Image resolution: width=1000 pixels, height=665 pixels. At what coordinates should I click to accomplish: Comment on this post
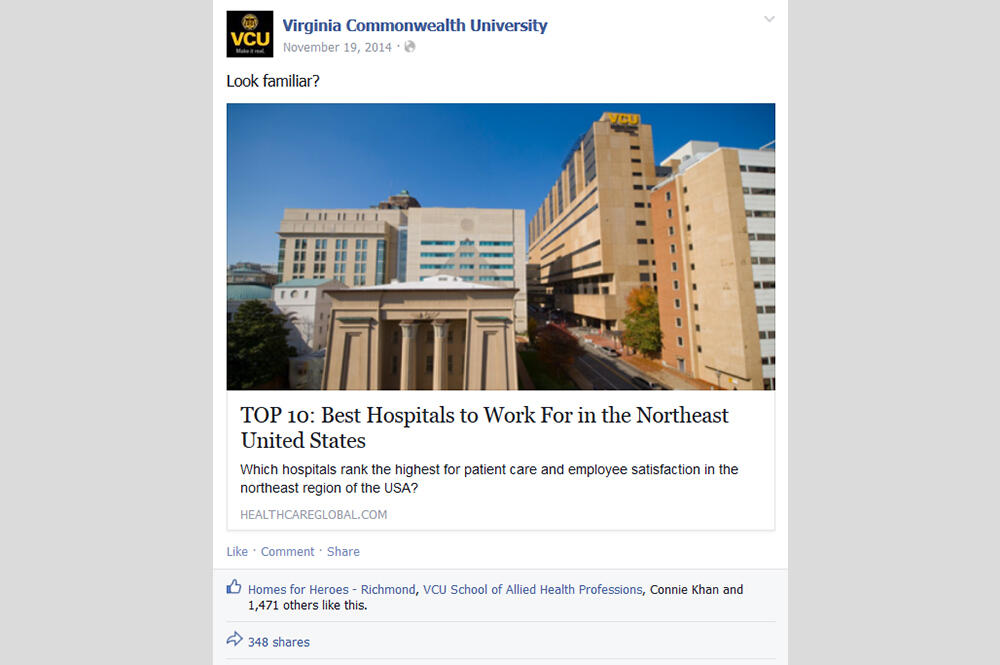point(287,552)
